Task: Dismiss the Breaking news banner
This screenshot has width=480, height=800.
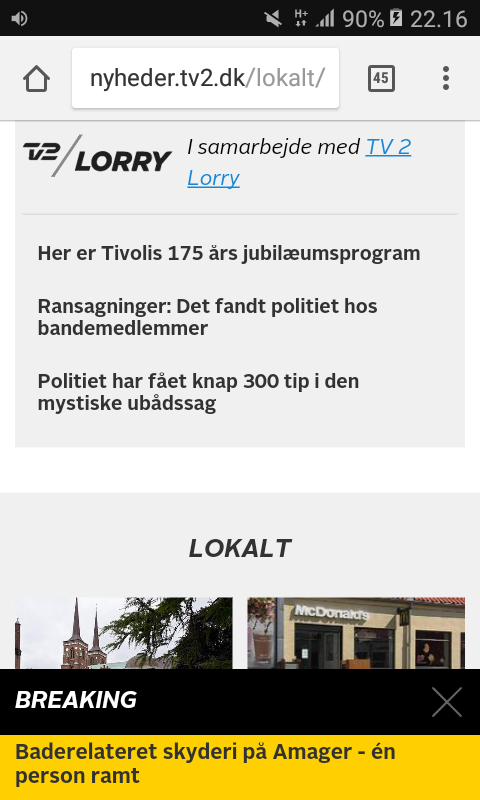Action: [x=447, y=702]
